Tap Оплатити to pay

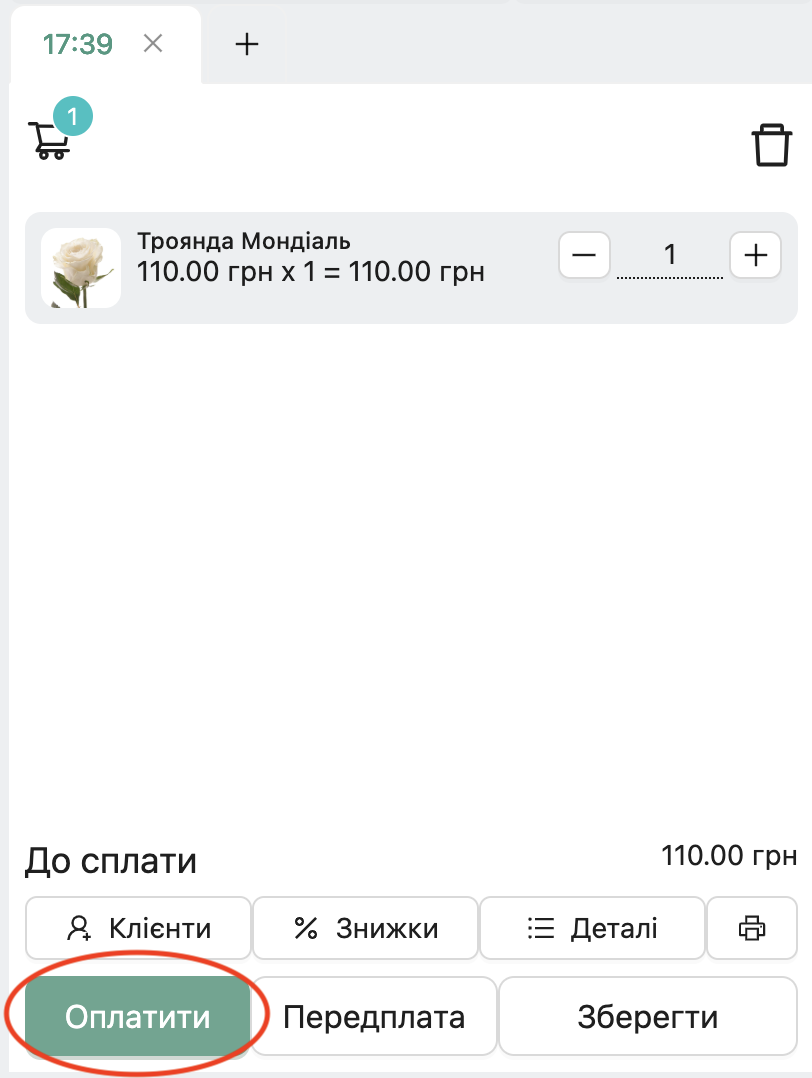pyautogui.click(x=138, y=1017)
